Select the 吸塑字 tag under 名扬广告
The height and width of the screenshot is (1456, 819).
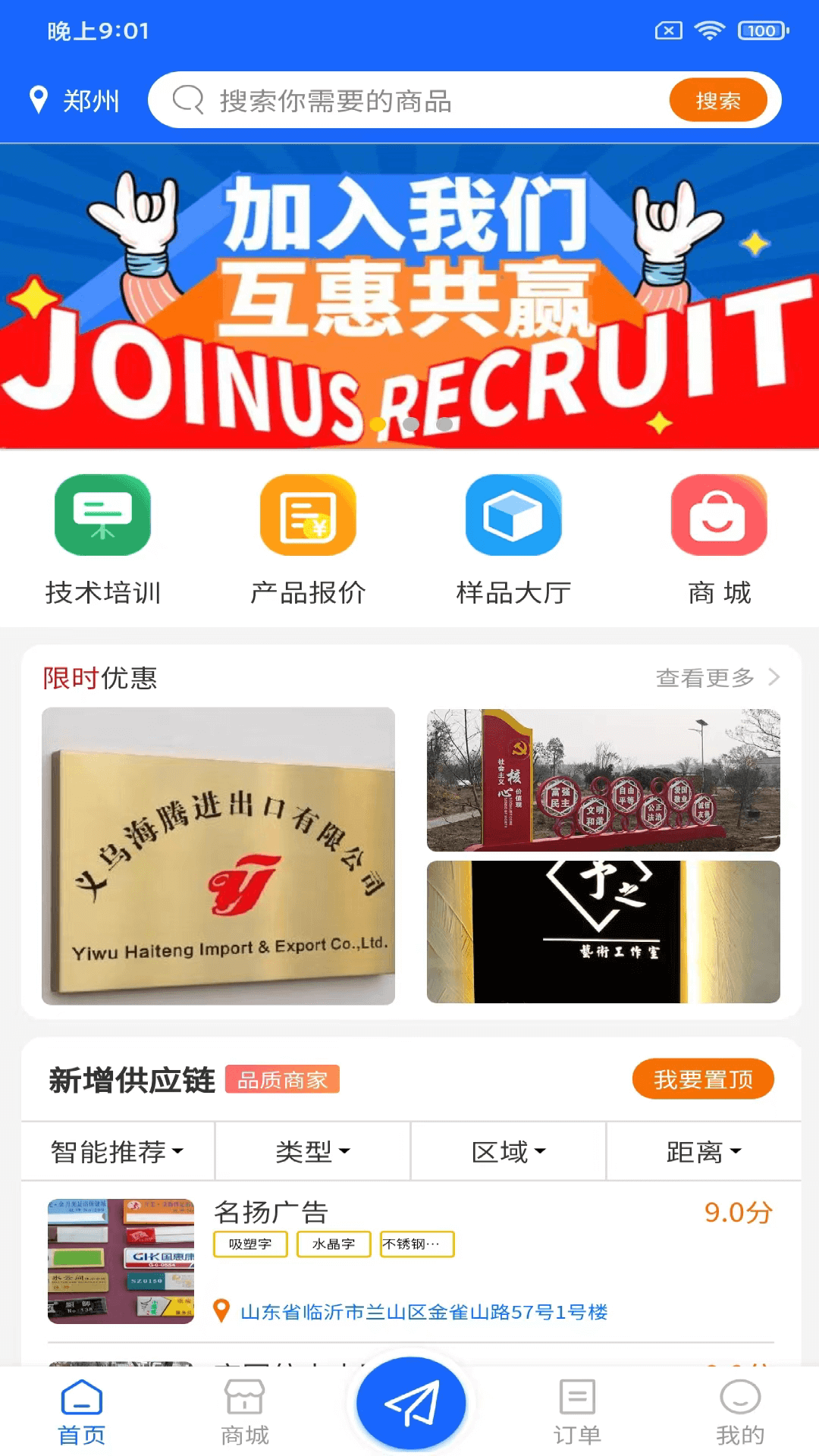coord(250,1244)
